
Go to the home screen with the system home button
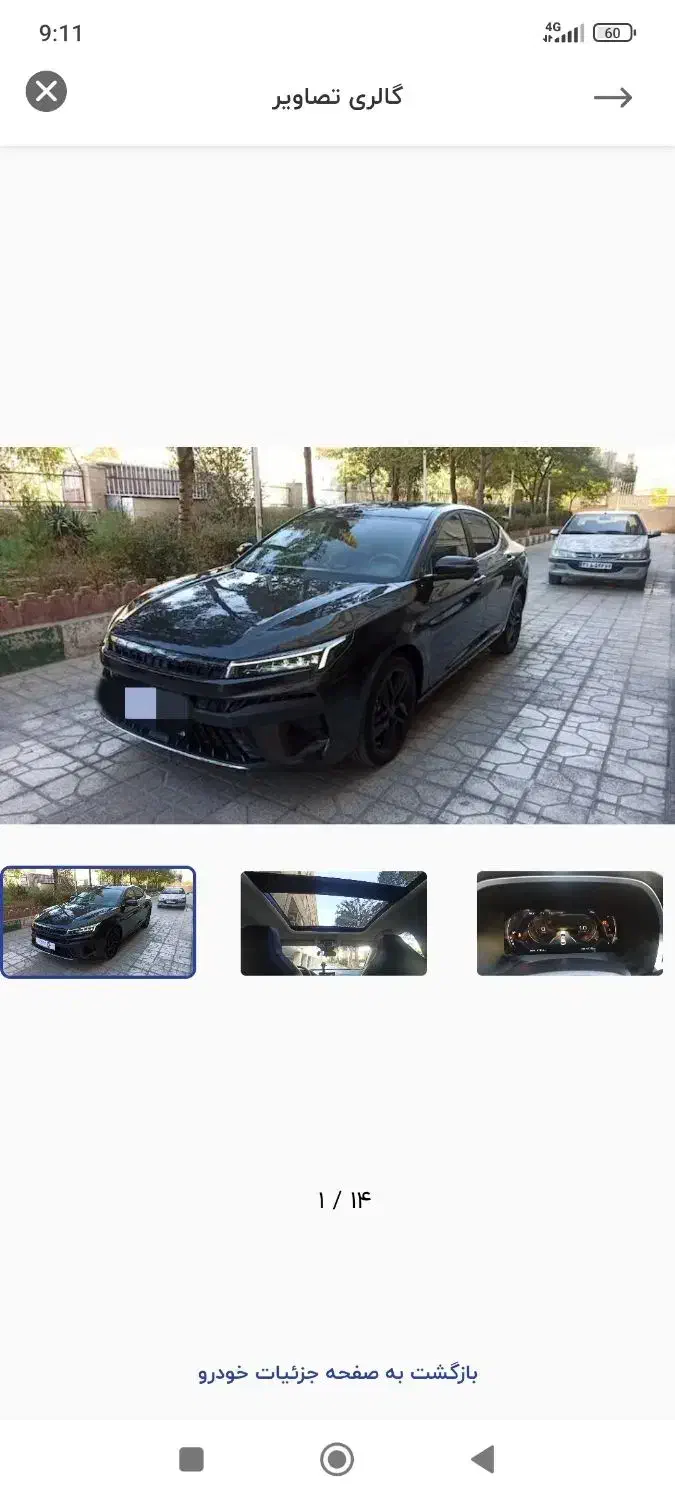[337, 1459]
